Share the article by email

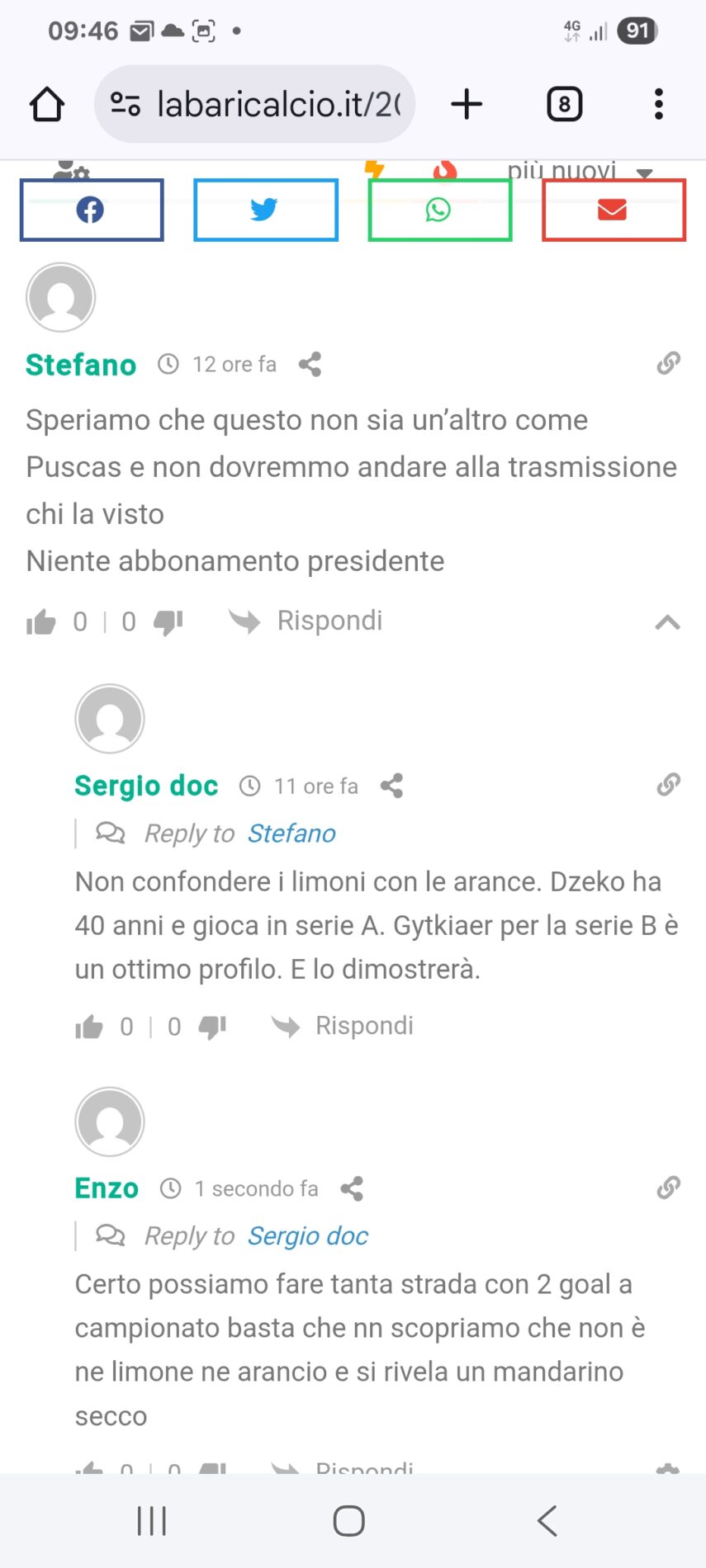(x=613, y=210)
